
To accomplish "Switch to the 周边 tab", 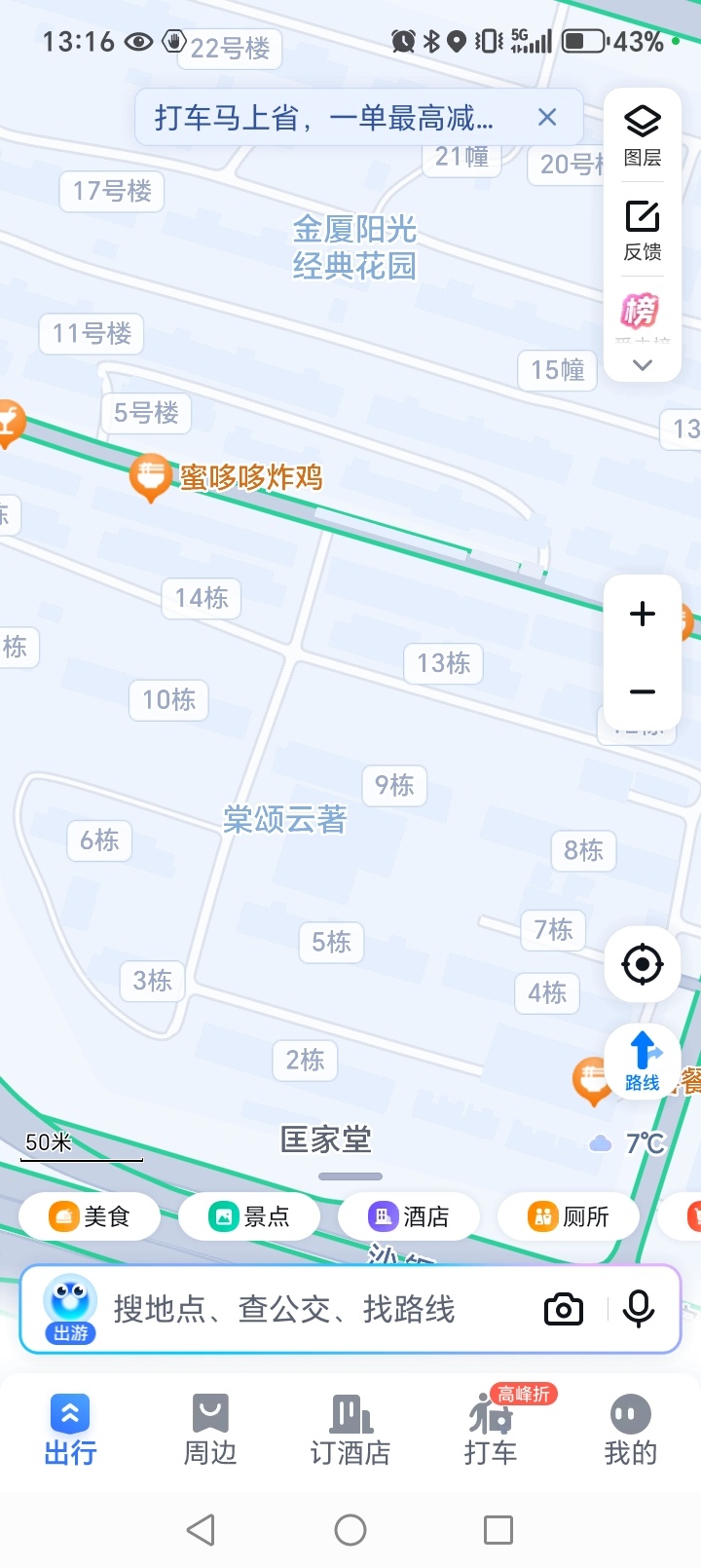I will click(x=210, y=1430).
